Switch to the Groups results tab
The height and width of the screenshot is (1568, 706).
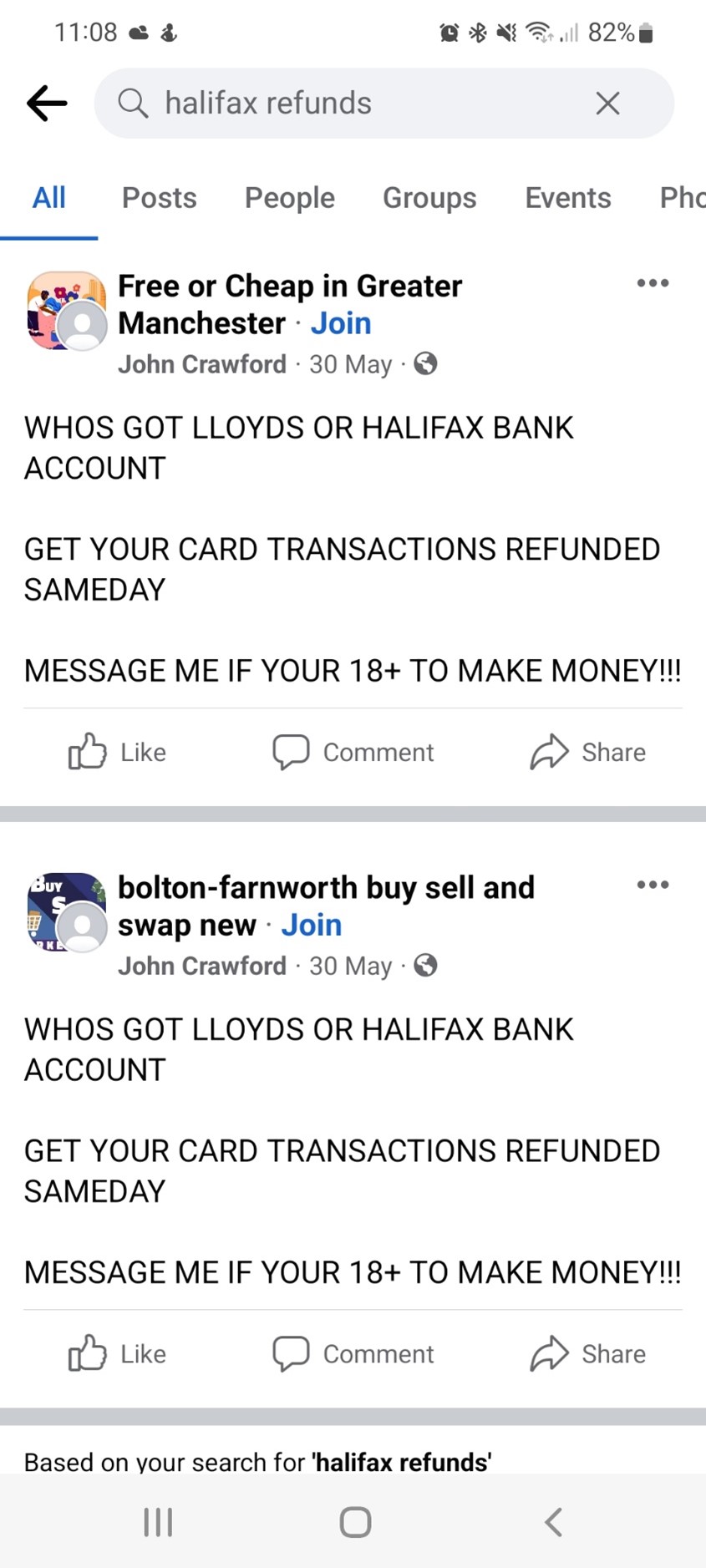coord(429,198)
